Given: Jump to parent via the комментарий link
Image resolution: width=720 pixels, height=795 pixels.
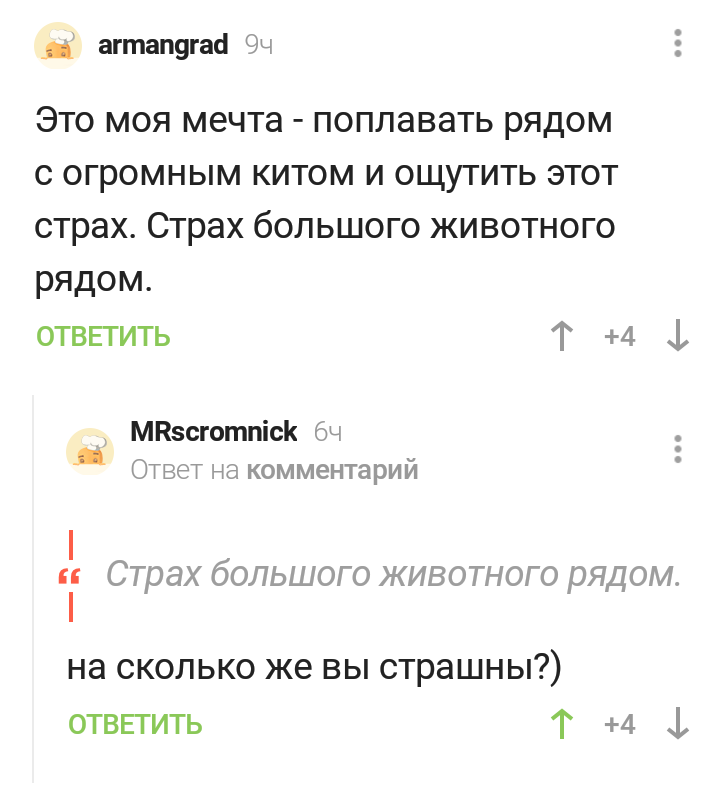Looking at the screenshot, I should click(x=331, y=469).
